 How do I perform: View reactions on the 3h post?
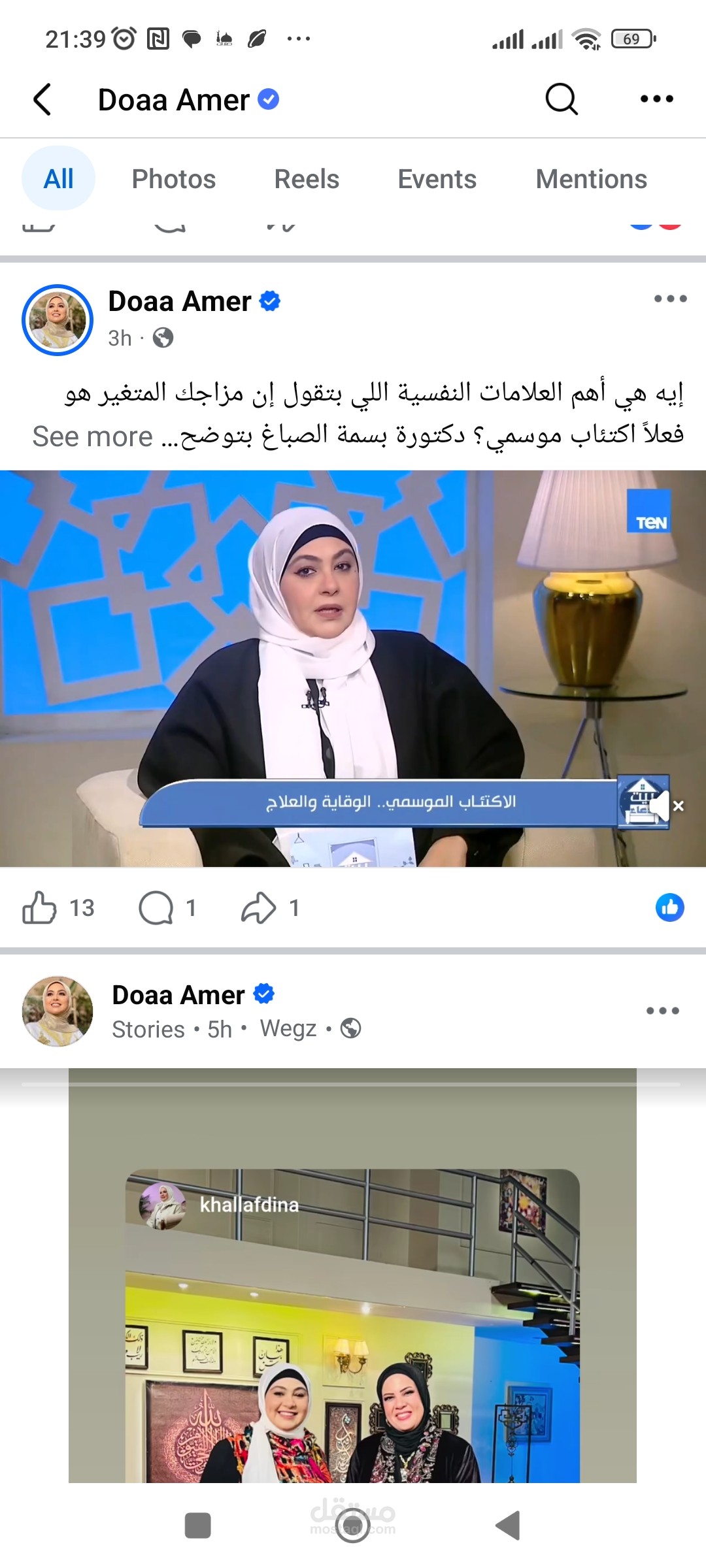pyautogui.click(x=669, y=907)
